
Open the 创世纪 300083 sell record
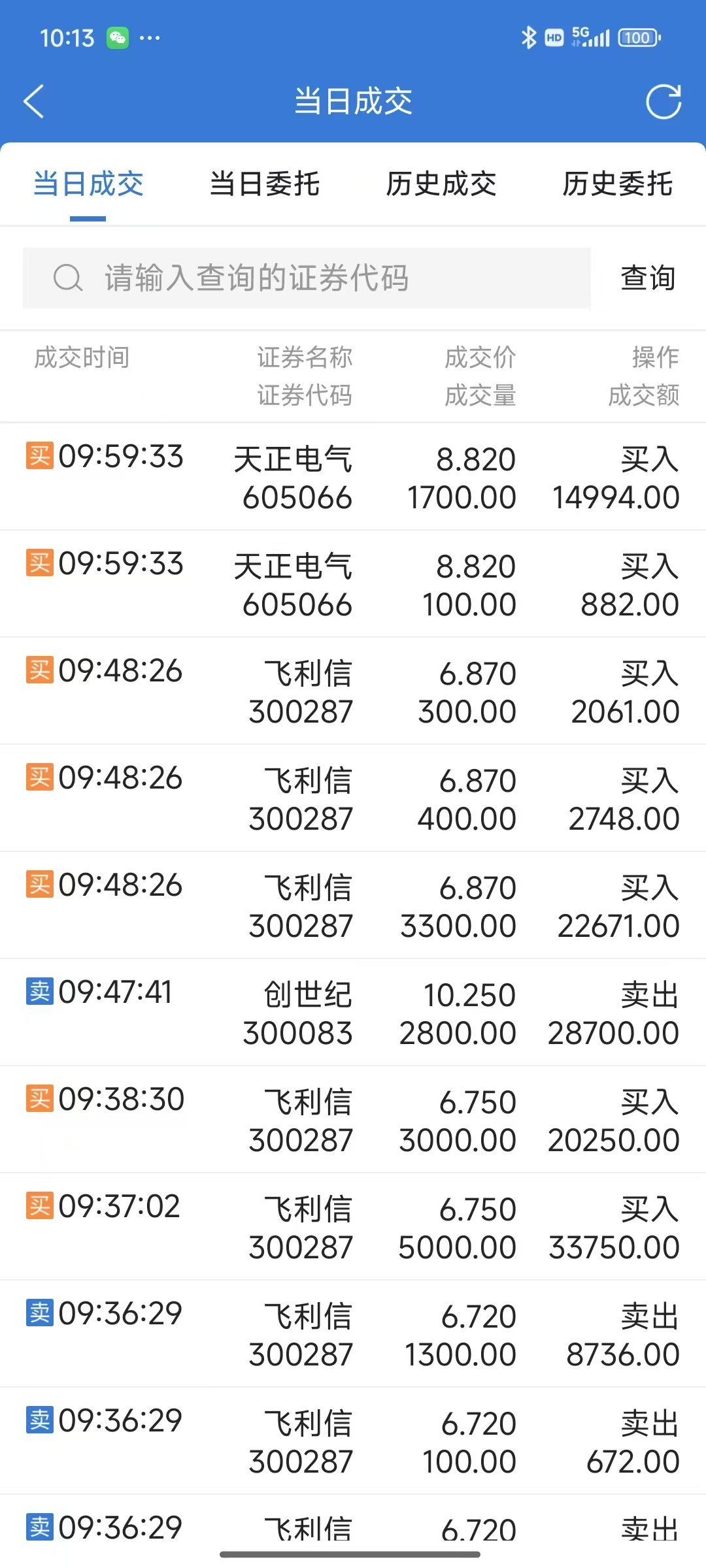(353, 1013)
